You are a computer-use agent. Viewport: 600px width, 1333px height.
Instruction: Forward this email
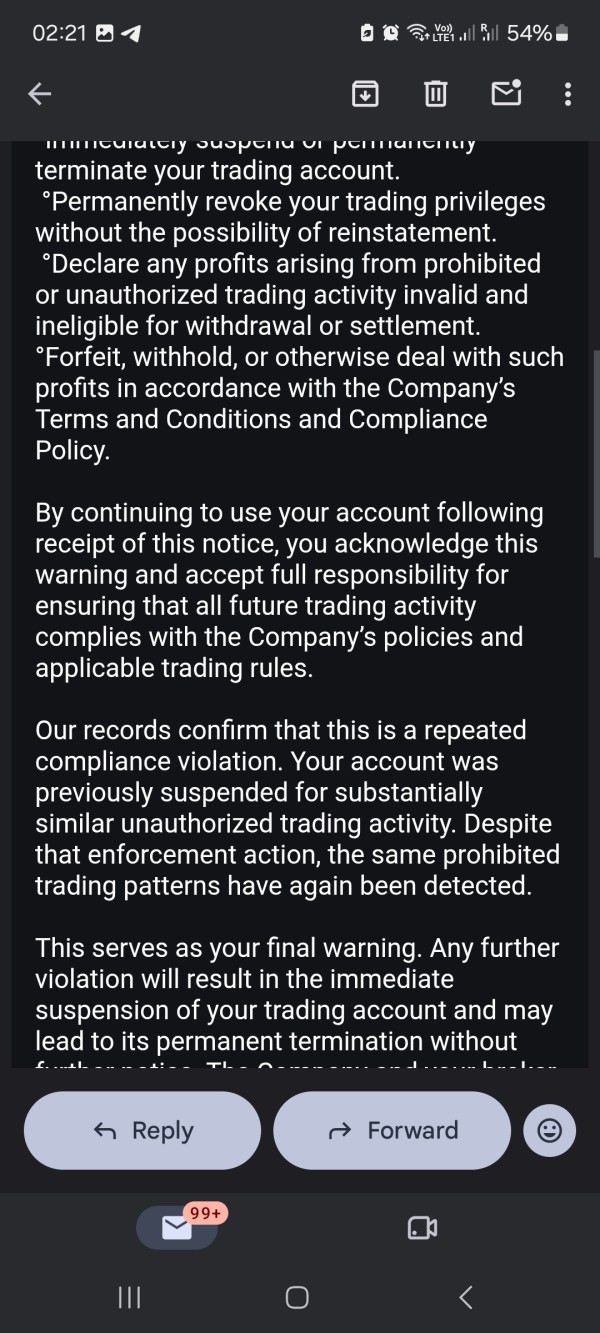(392, 1130)
